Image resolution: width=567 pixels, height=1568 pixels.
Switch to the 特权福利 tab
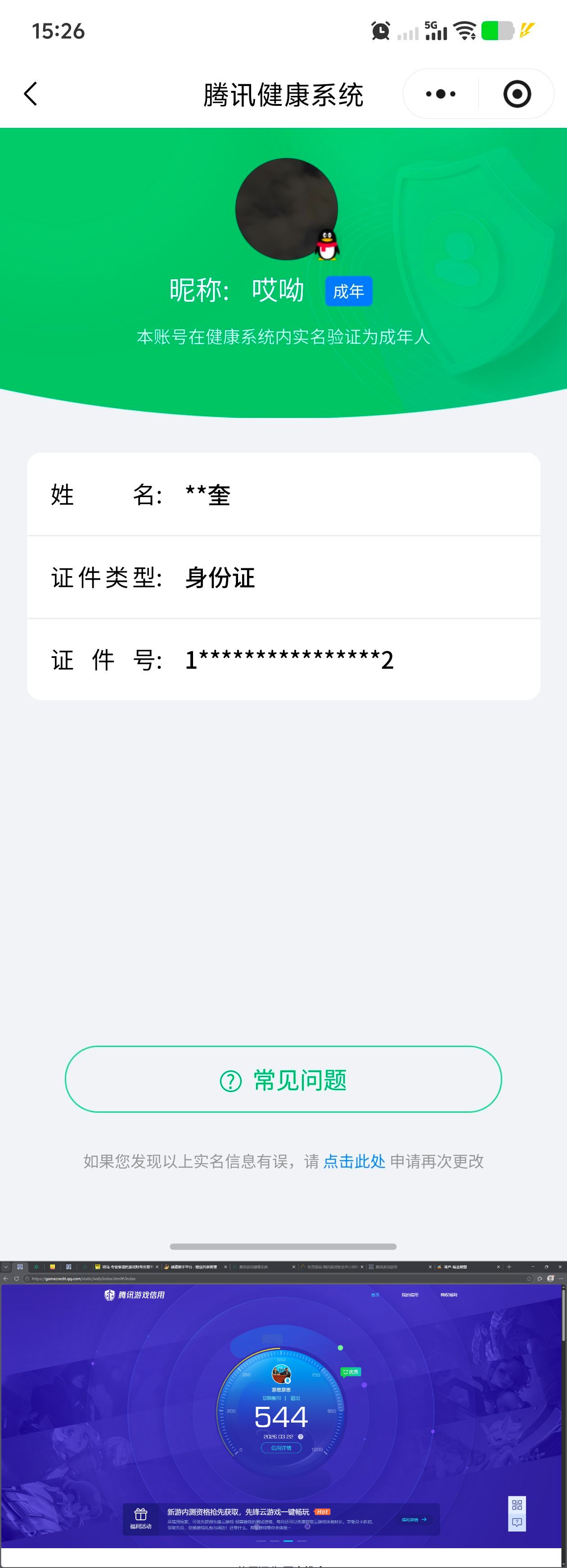pyautogui.click(x=450, y=1295)
